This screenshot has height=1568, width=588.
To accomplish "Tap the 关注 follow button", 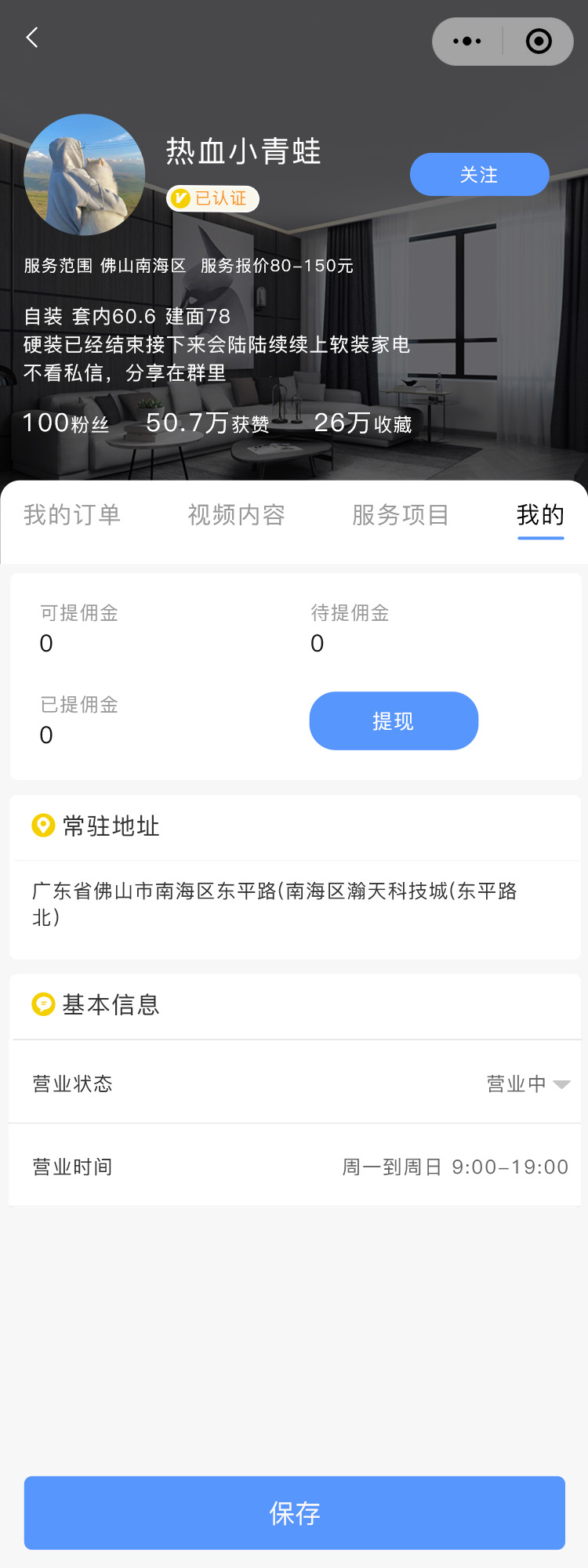I will pyautogui.click(x=479, y=175).
